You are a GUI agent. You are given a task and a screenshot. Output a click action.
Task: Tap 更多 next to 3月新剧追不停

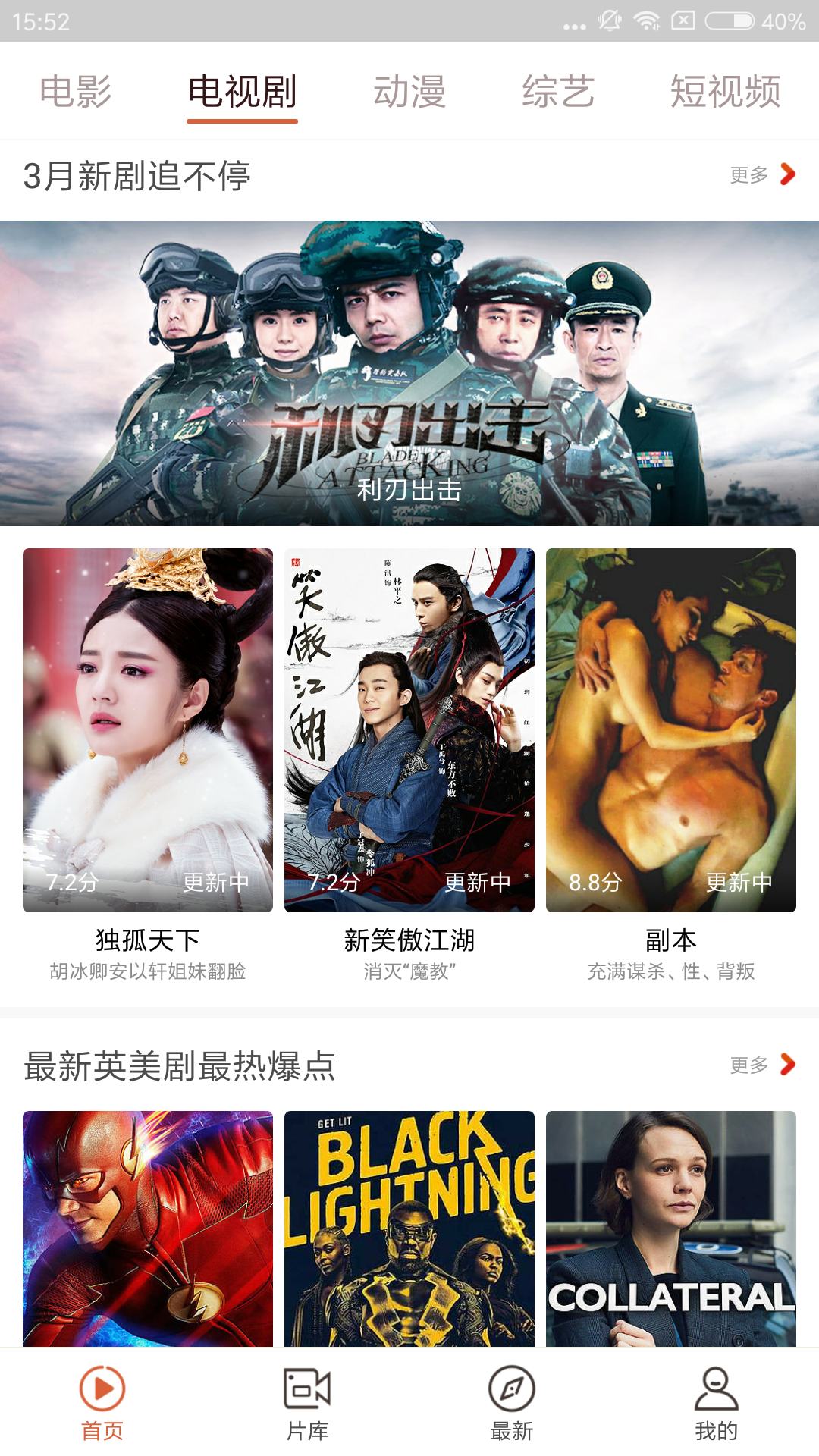point(762,175)
